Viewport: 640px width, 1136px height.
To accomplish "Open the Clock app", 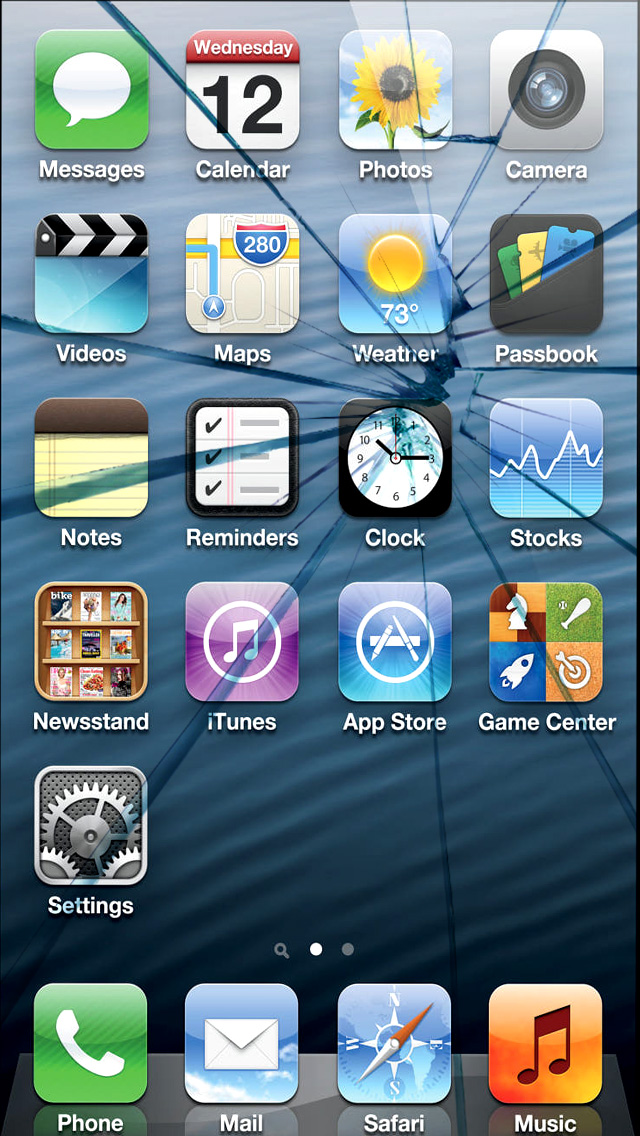I will point(395,458).
